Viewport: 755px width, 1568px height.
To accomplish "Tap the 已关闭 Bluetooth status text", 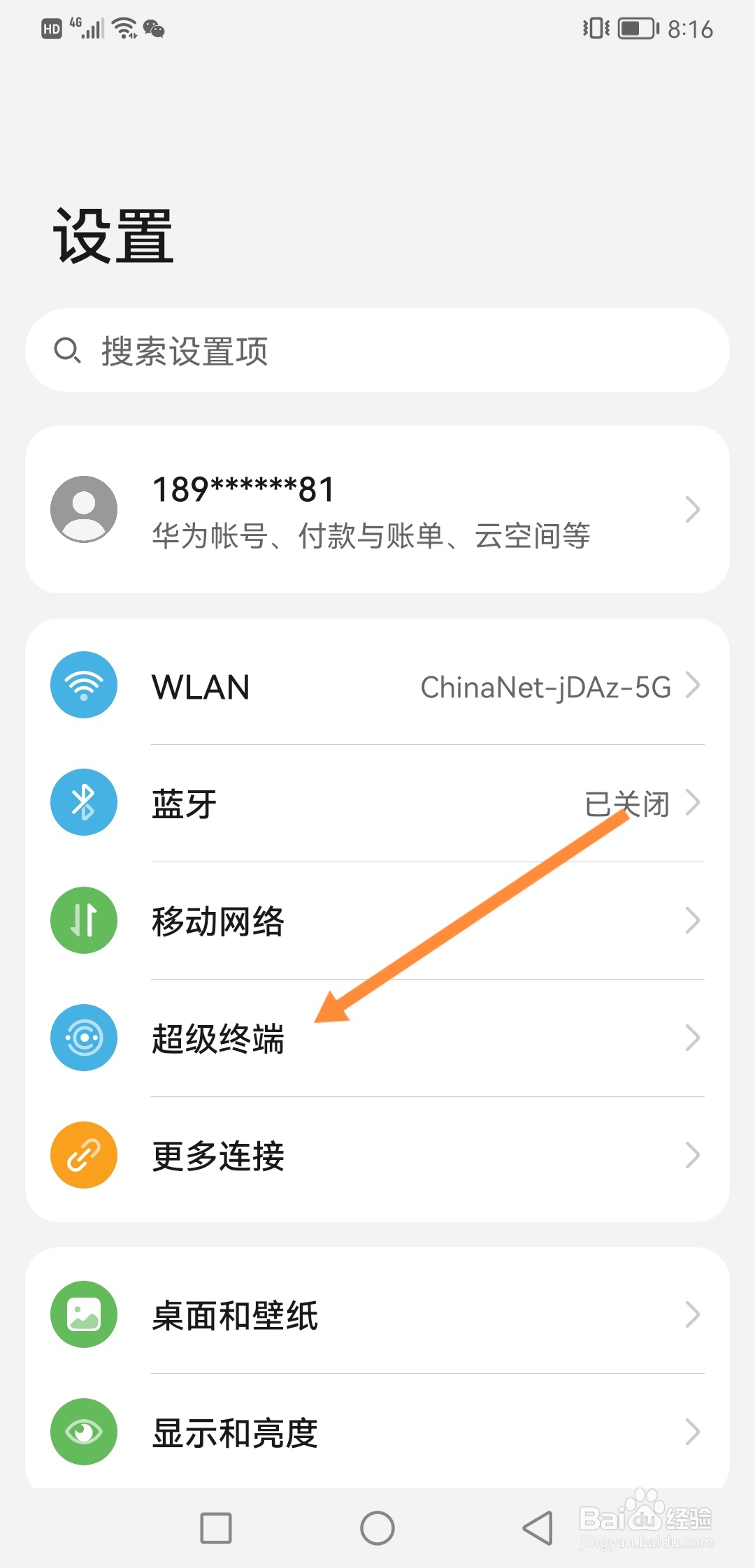I will click(x=628, y=804).
